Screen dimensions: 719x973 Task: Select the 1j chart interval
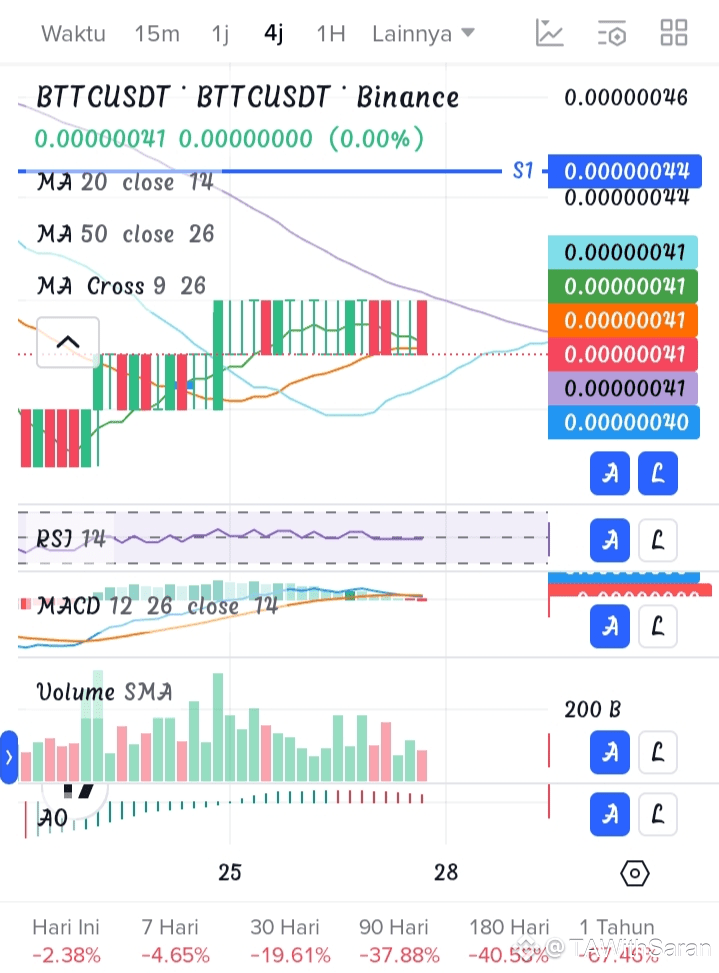click(x=220, y=34)
